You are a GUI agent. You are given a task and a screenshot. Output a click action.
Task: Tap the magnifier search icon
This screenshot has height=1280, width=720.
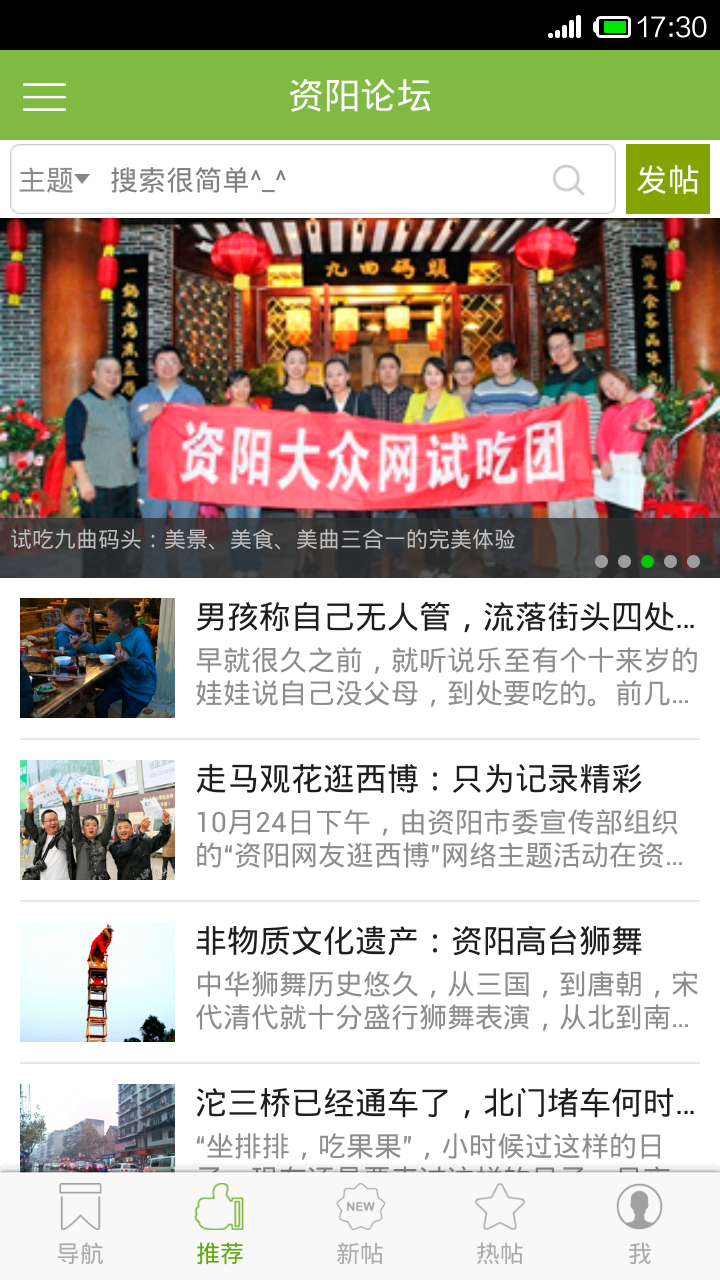point(568,180)
